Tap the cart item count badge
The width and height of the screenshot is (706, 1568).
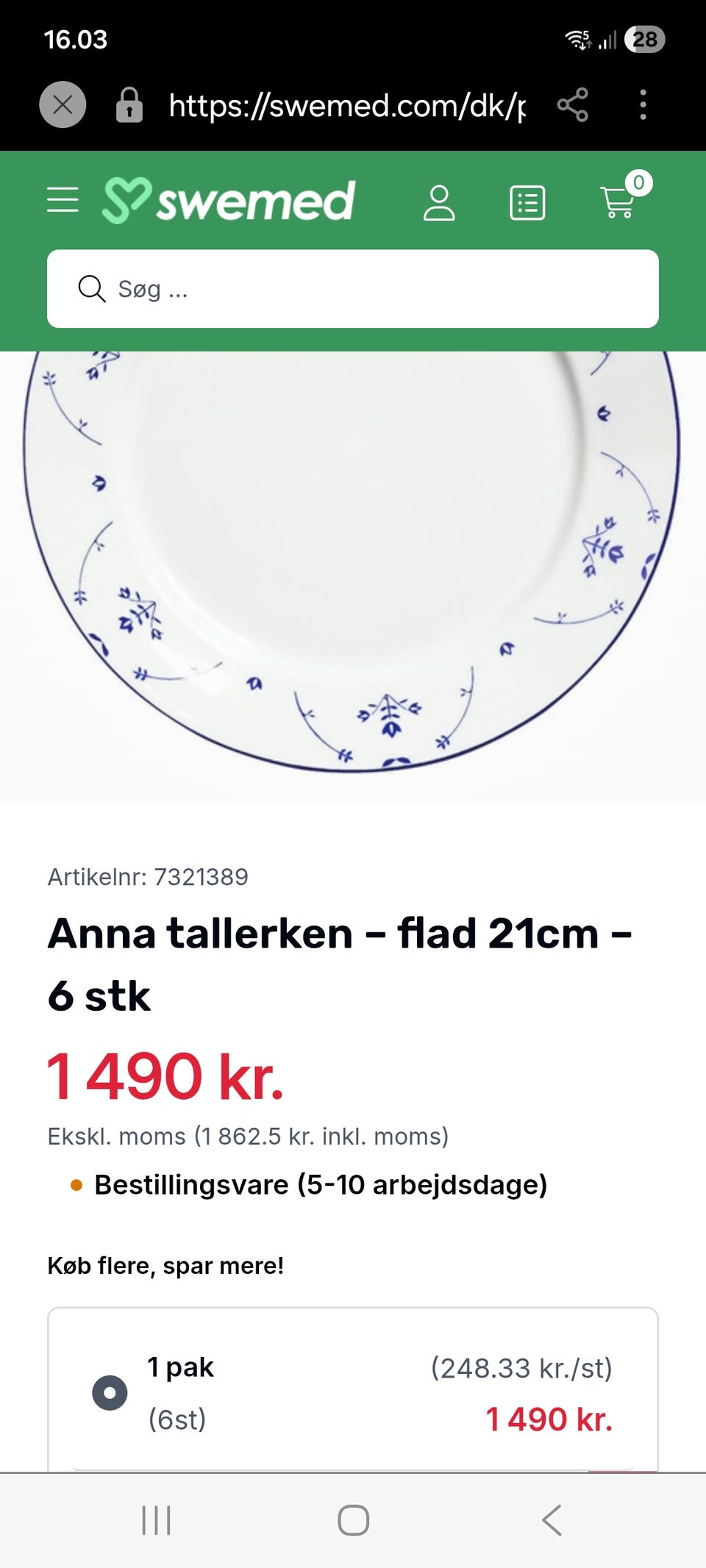pyautogui.click(x=638, y=182)
